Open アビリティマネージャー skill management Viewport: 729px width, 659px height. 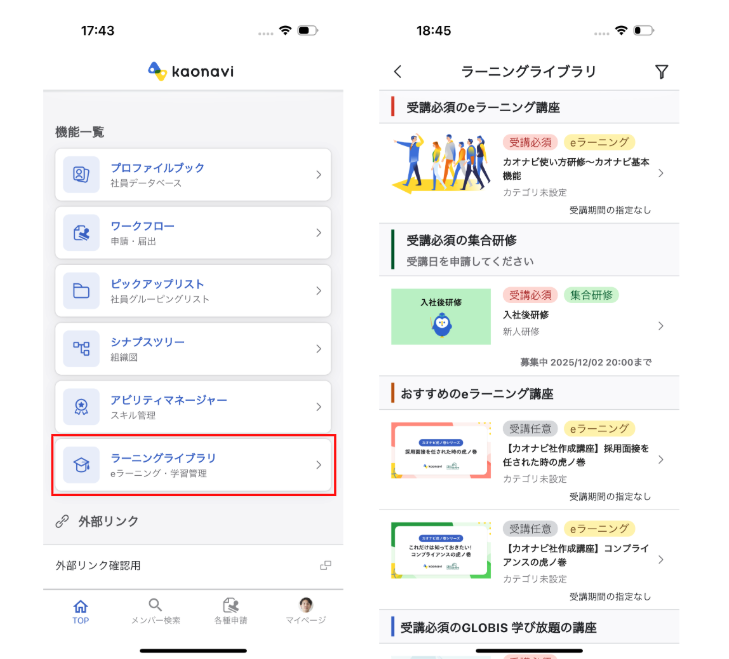click(192, 407)
